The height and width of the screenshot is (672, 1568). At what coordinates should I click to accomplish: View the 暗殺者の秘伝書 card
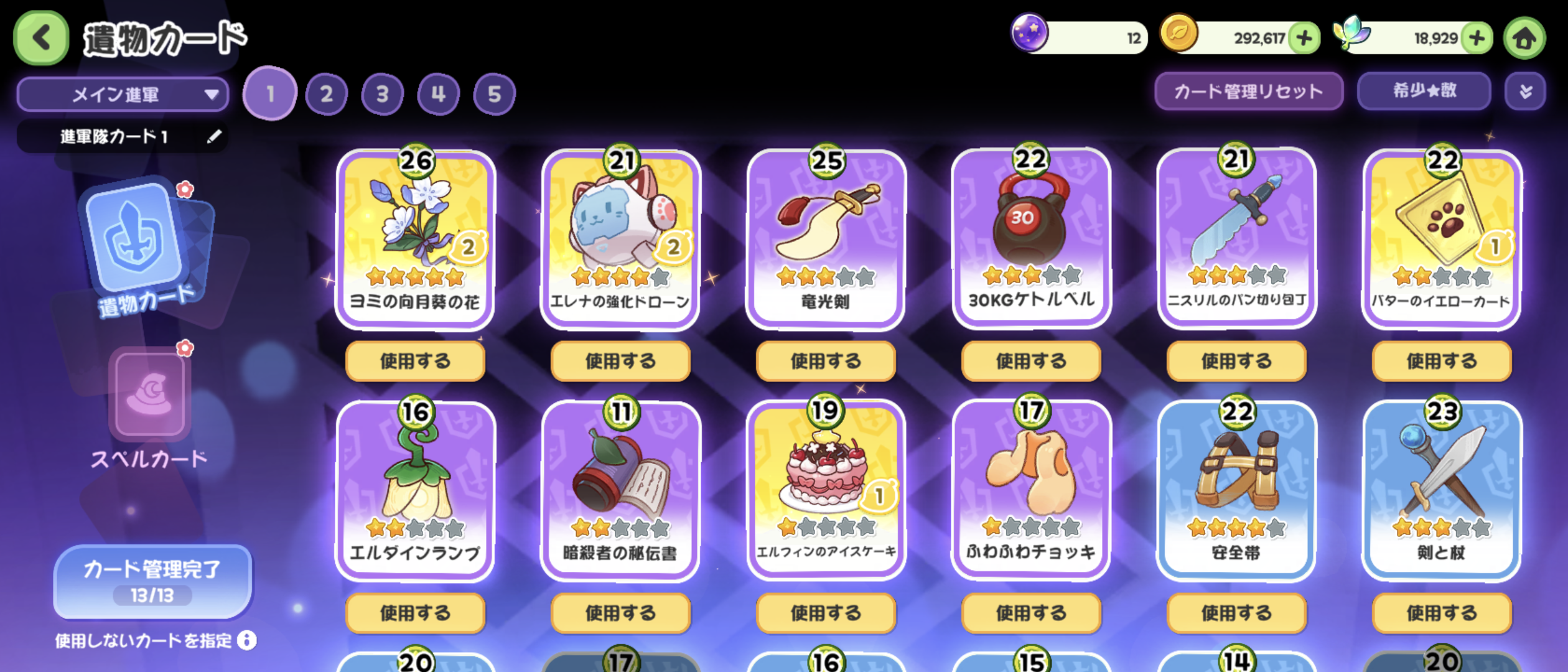click(x=620, y=492)
